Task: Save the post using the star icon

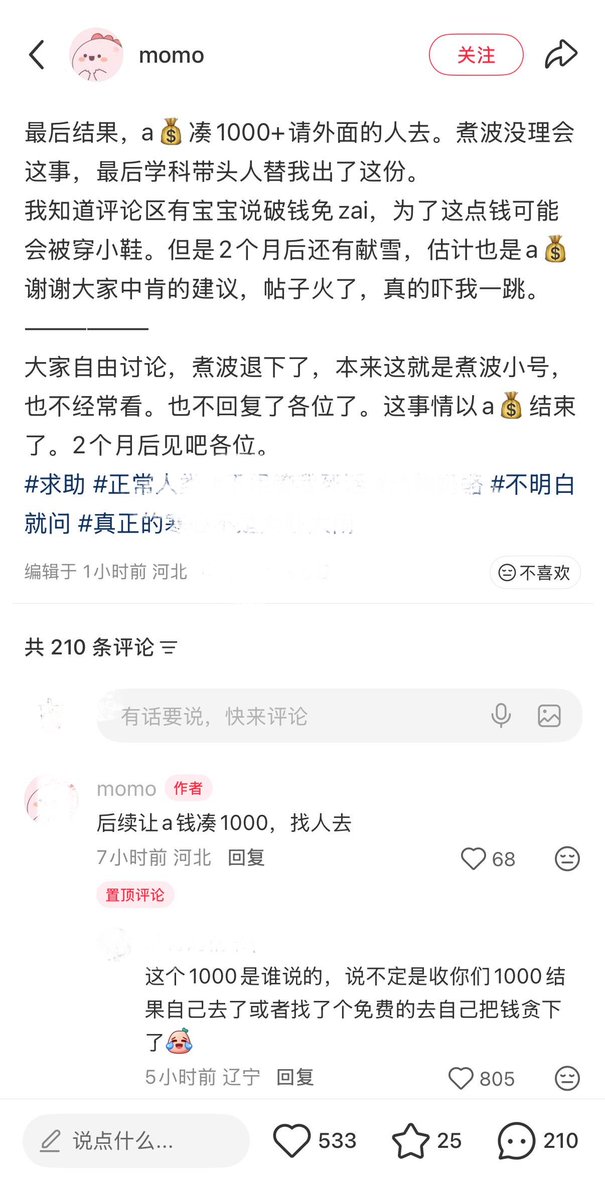Action: [410, 1141]
